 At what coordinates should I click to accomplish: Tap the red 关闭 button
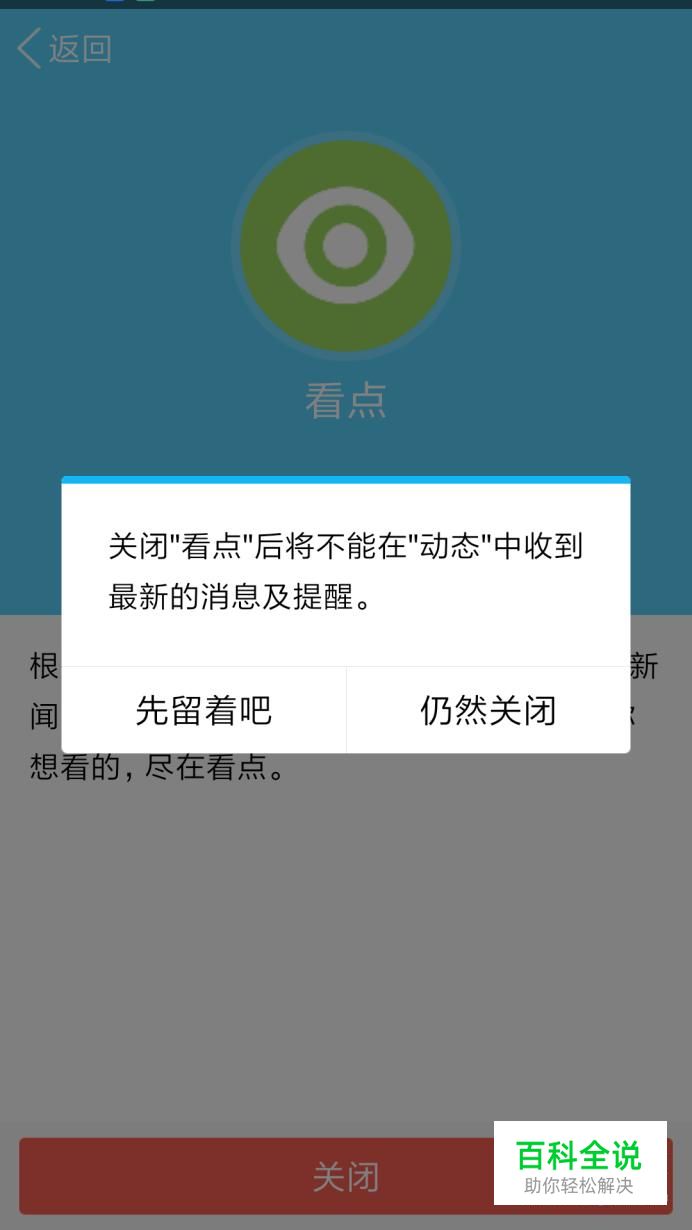(300, 1176)
